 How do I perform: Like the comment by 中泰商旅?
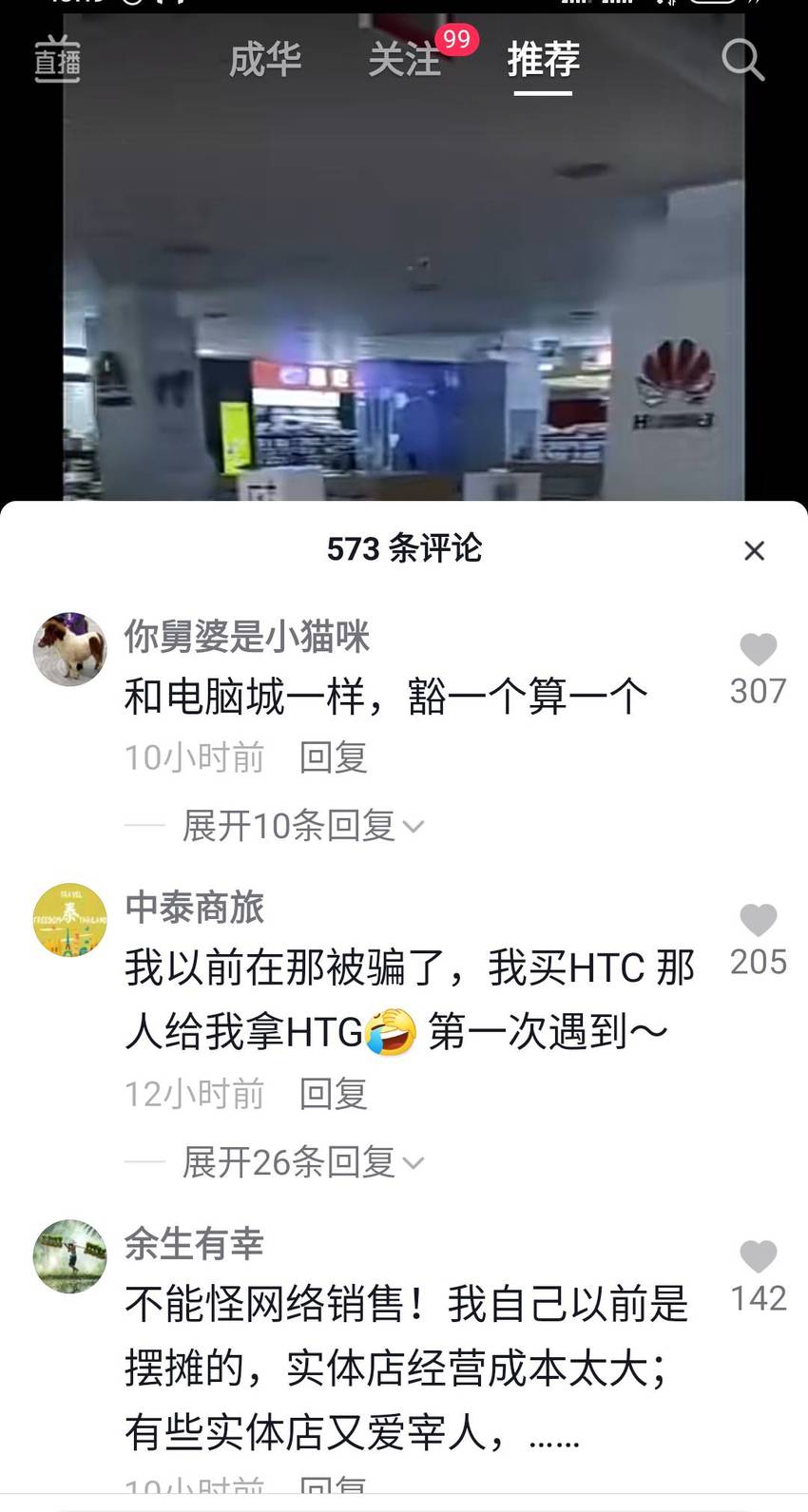coord(758,921)
